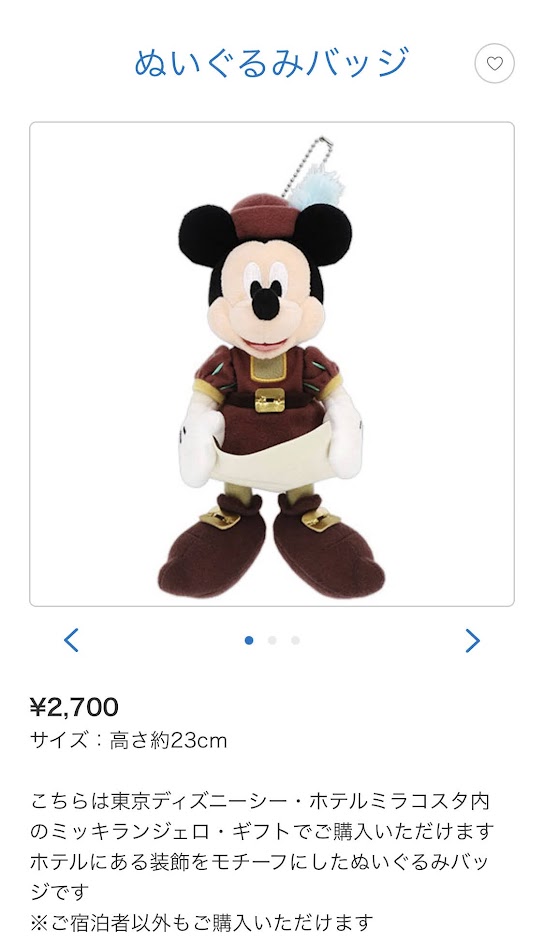Jump to the third image indicator dot
544x943 pixels.
coord(295,640)
